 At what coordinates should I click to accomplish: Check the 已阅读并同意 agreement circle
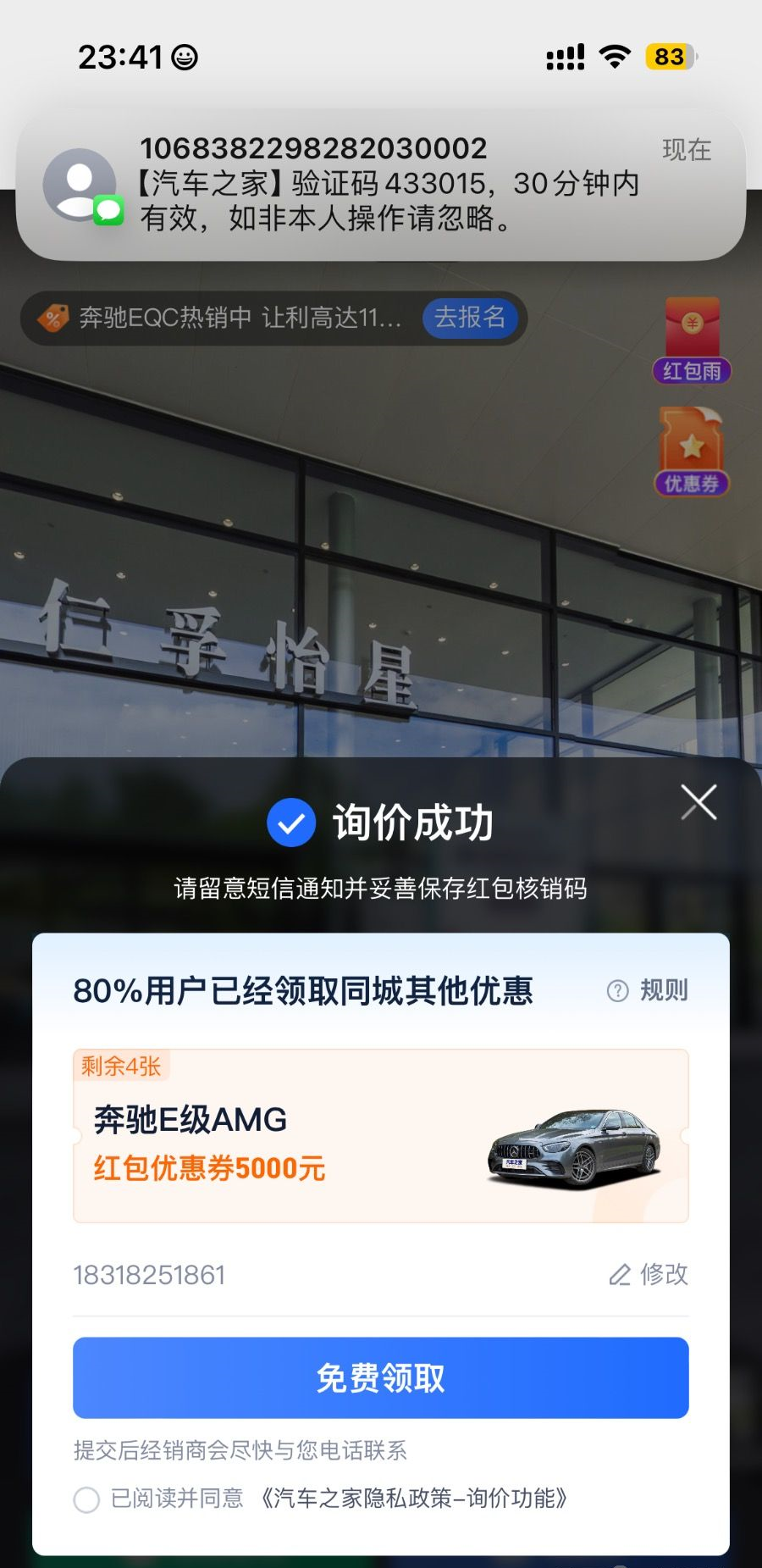86,1499
